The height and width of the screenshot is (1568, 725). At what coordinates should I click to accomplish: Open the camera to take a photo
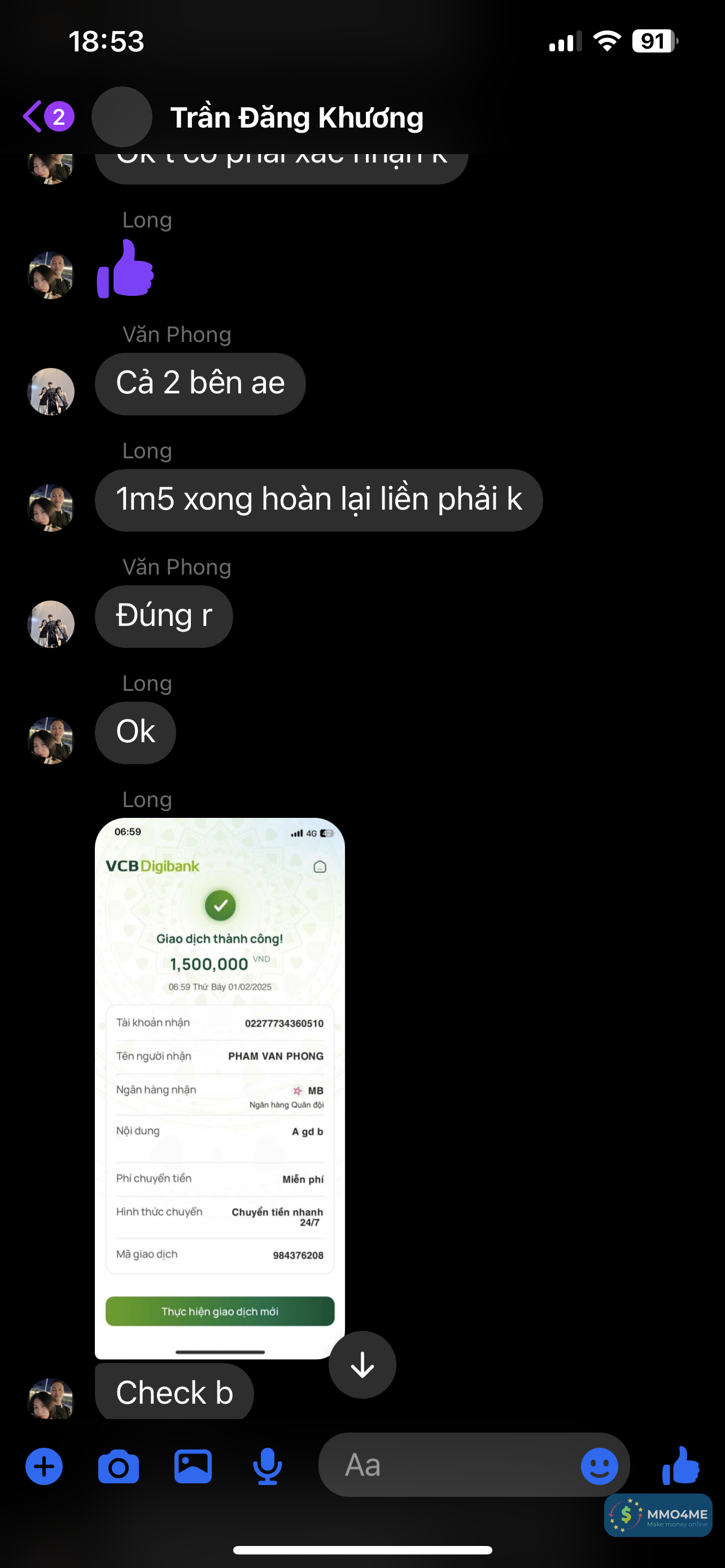coord(118,1466)
